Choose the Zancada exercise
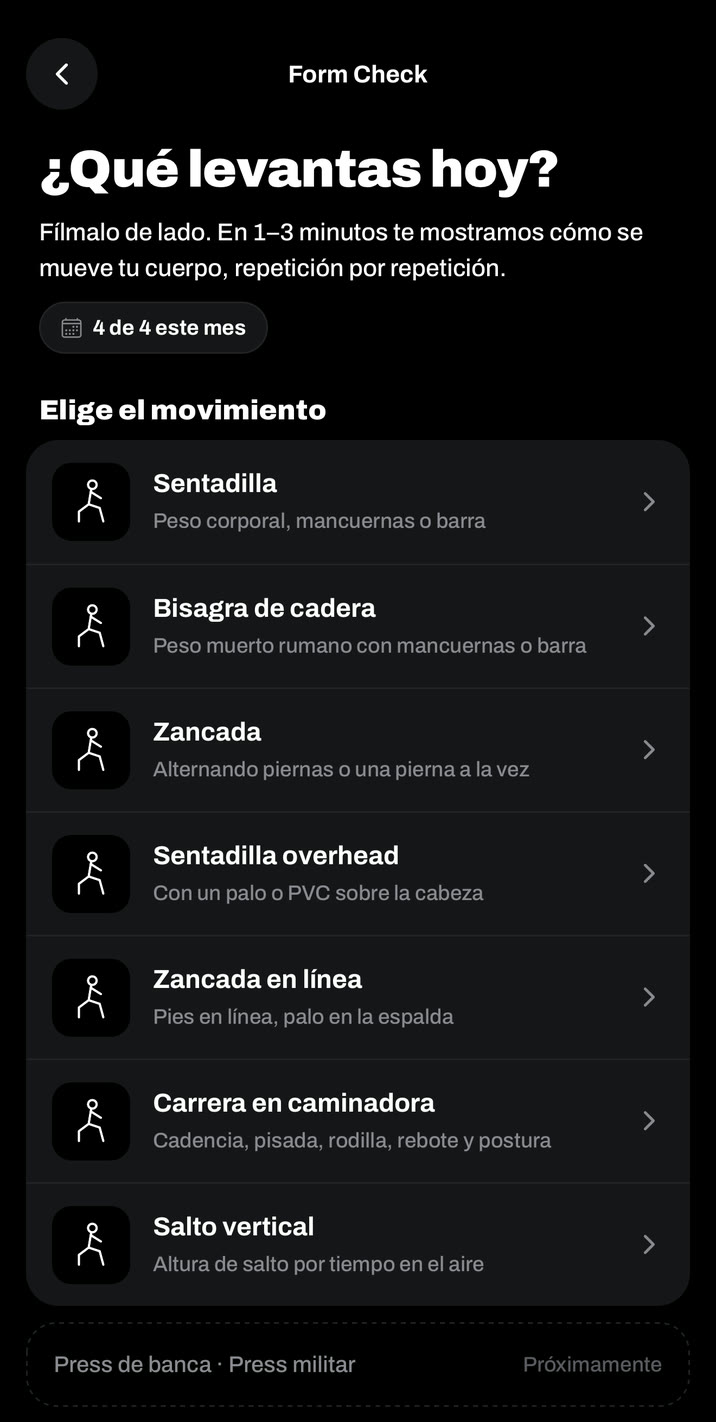This screenshot has width=716, height=1422. pyautogui.click(x=358, y=750)
